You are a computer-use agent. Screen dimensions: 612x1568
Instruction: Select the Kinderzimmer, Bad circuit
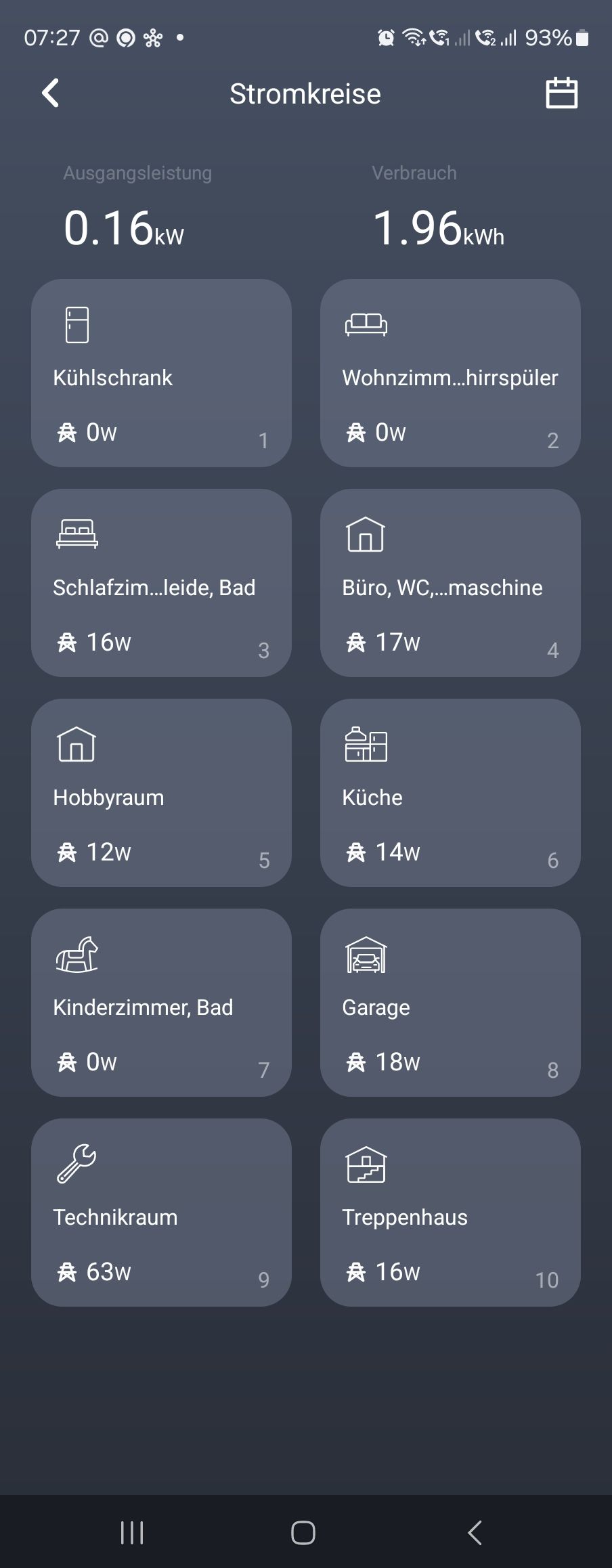[161, 1003]
